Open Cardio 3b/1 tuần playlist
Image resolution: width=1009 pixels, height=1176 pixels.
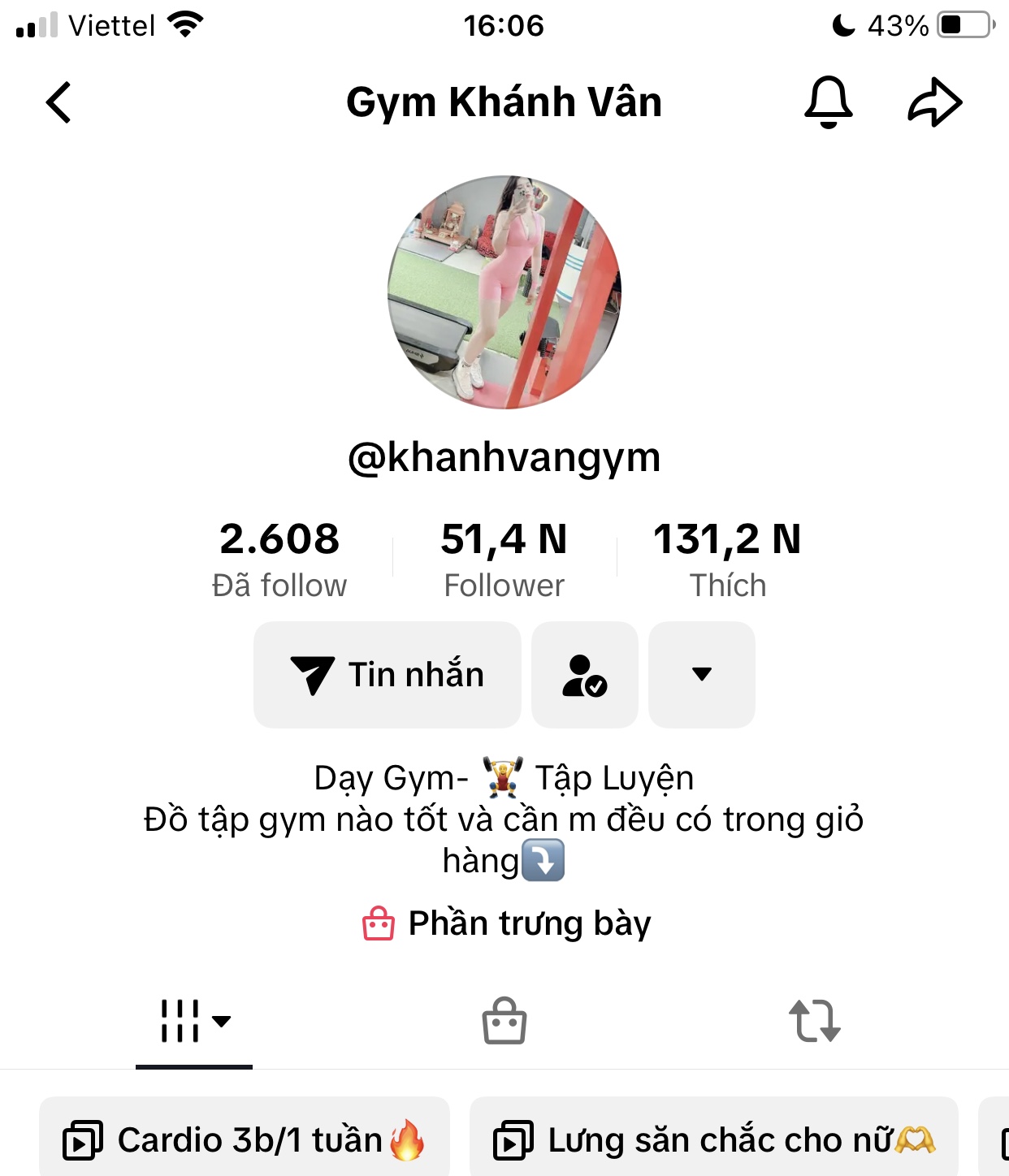pos(245,1139)
